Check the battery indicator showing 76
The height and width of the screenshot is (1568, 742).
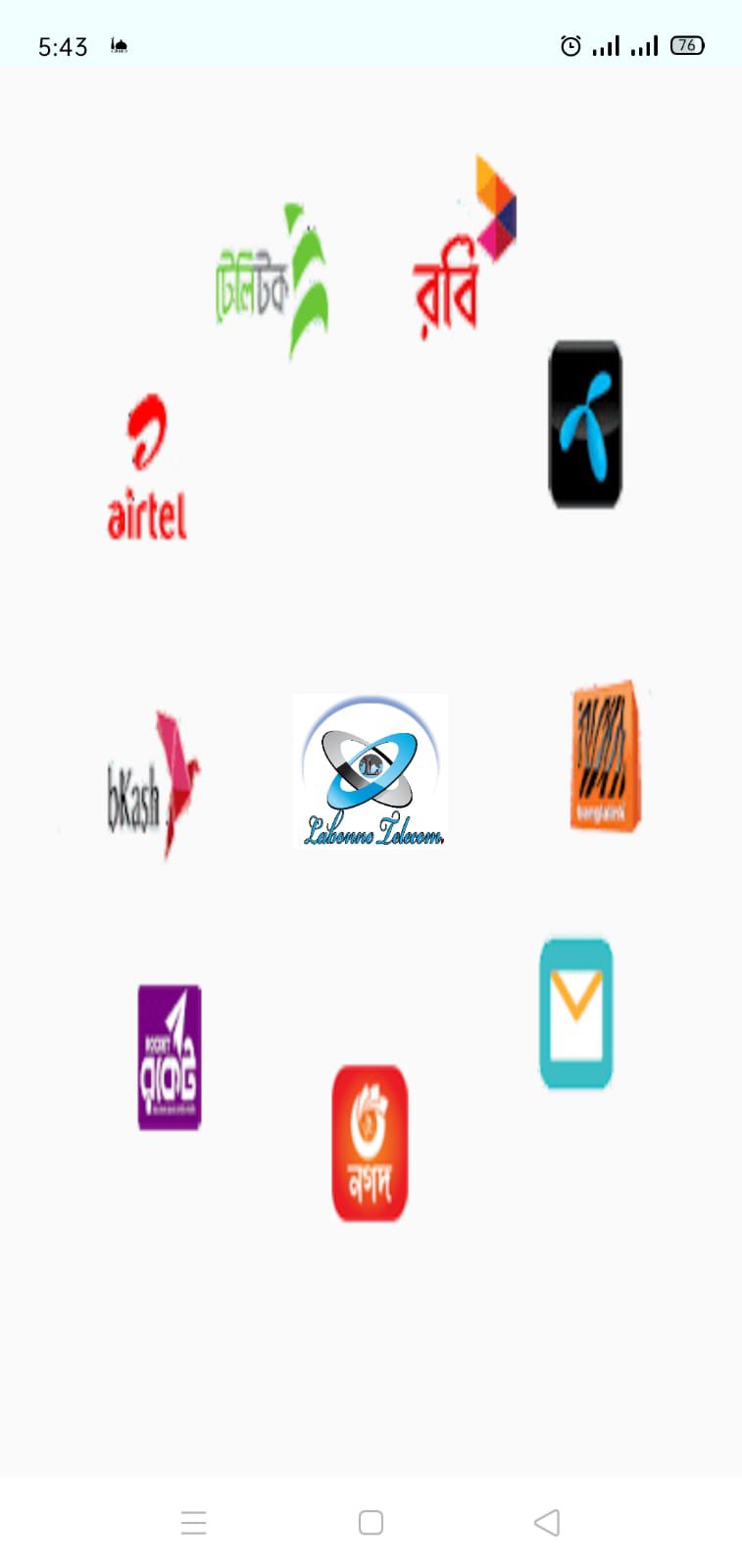tap(687, 45)
